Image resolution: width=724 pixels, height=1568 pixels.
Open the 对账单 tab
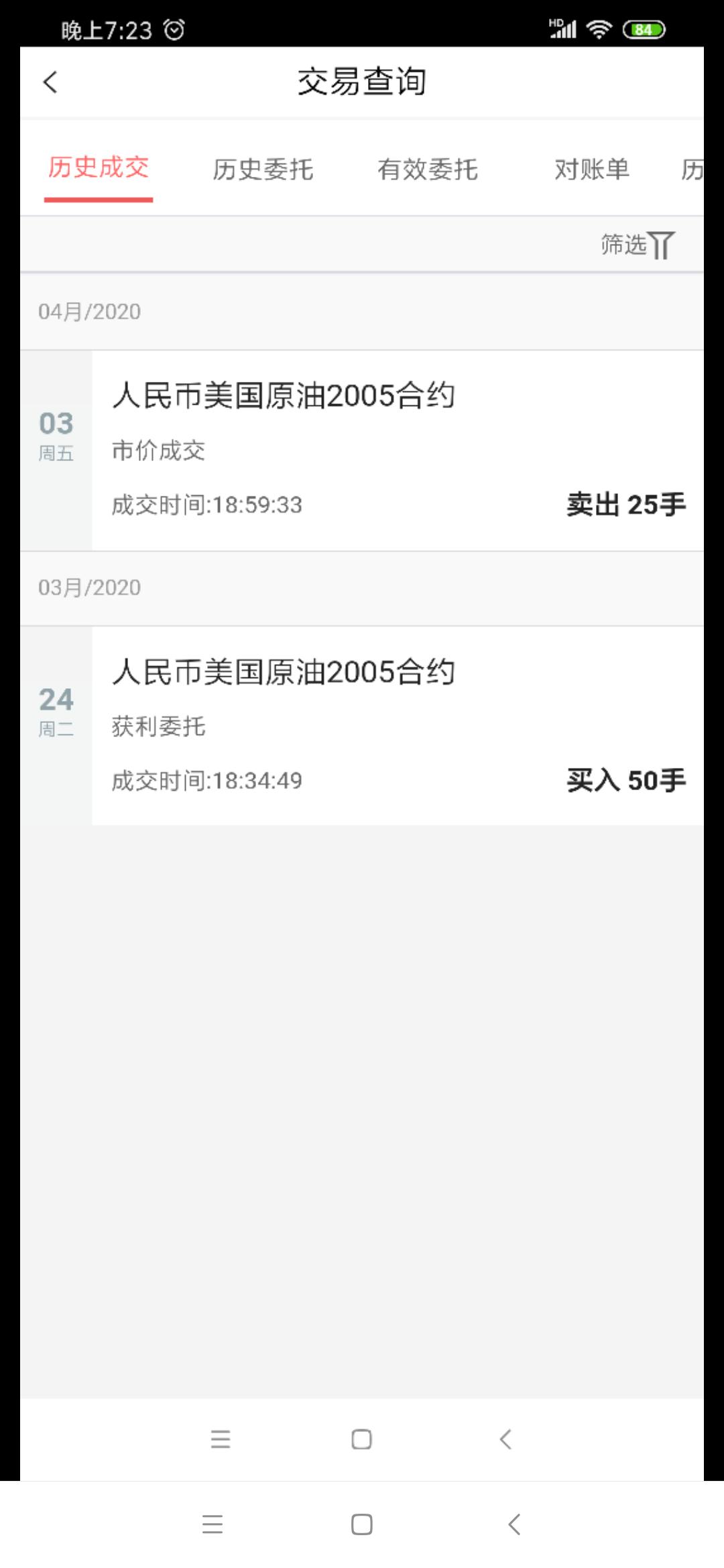(x=591, y=171)
